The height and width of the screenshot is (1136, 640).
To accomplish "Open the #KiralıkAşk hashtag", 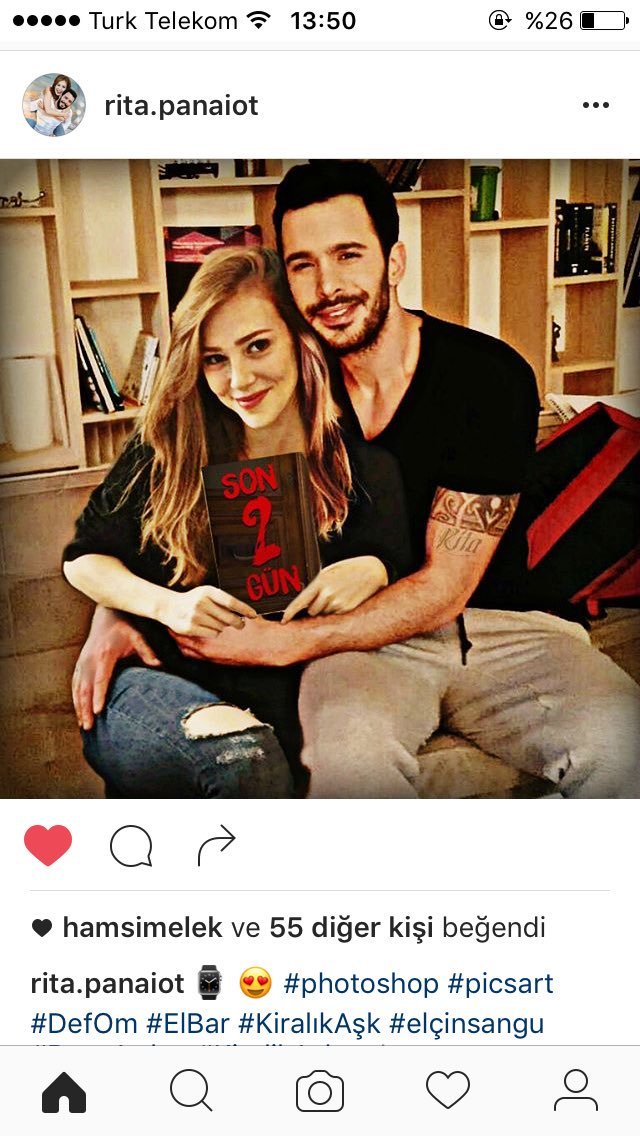I will point(308,1024).
